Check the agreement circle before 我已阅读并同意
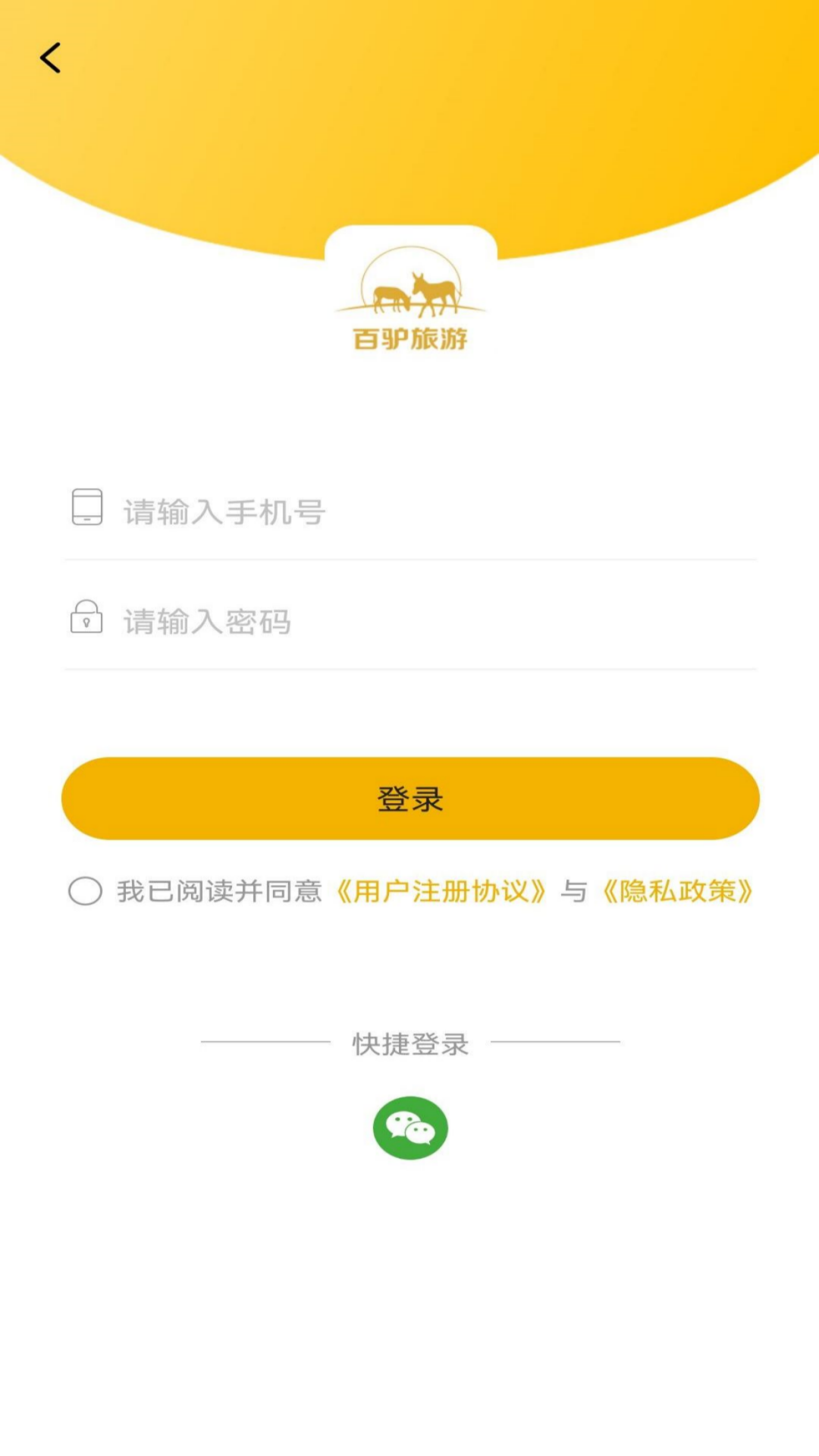819x1456 pixels. tap(85, 893)
